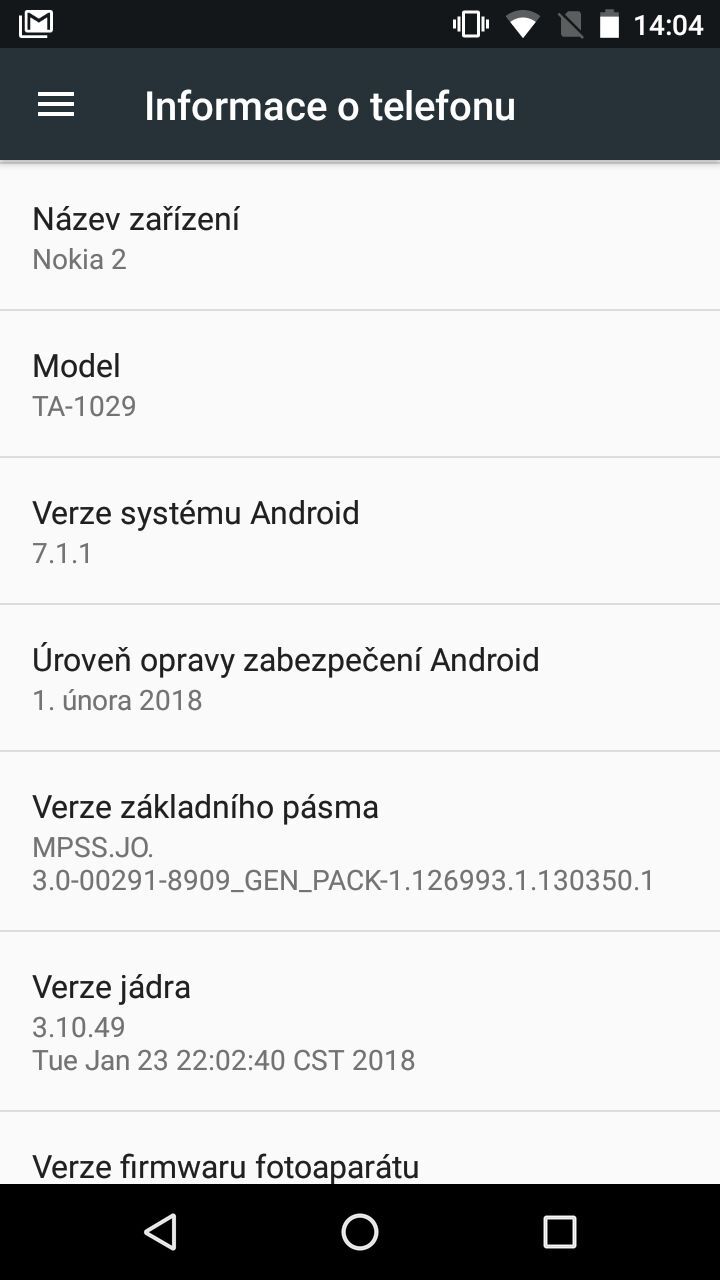Tap the Back navigation button
This screenshot has width=720, height=1280.
[162, 1231]
